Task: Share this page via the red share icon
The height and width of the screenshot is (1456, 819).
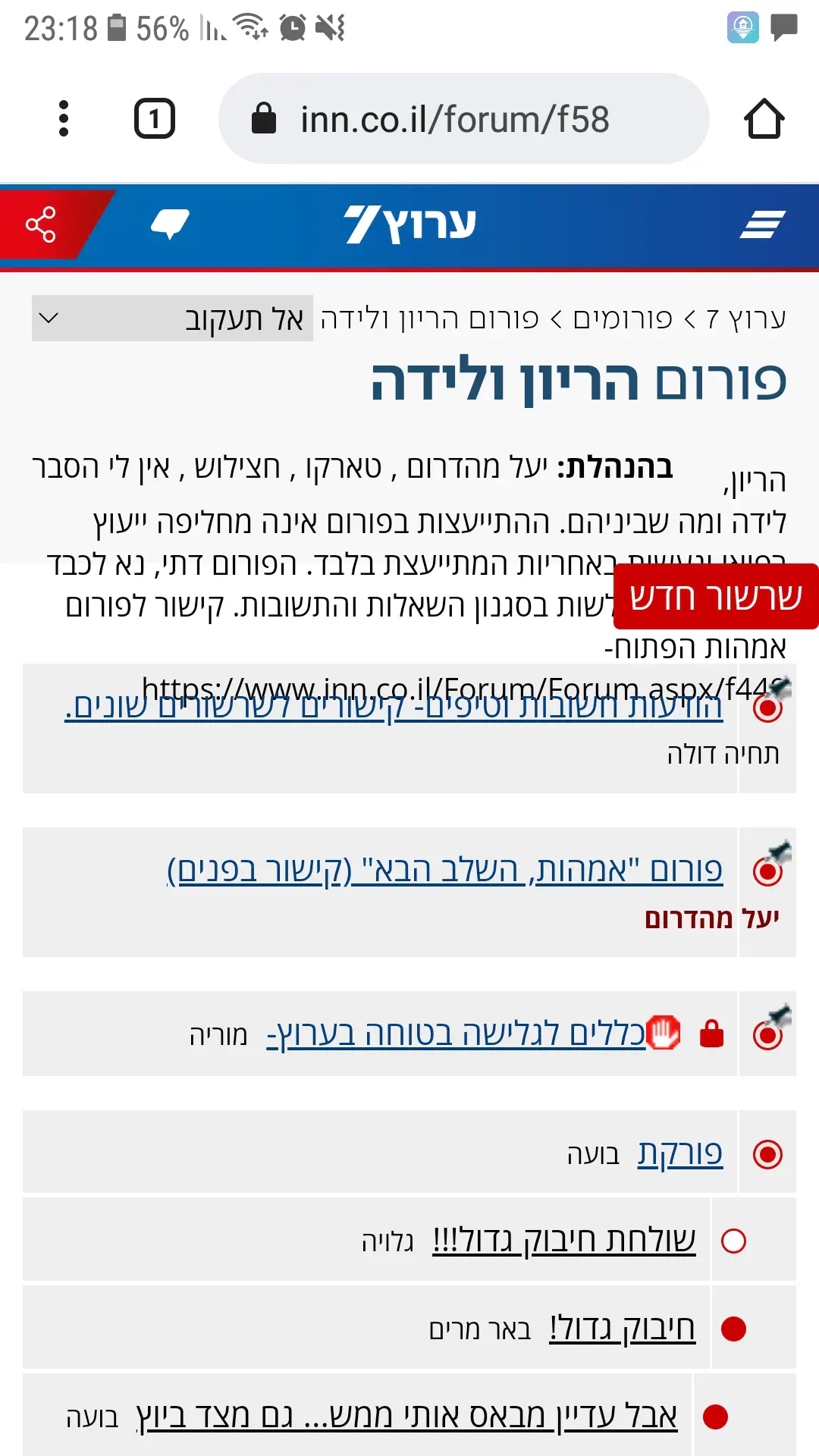Action: pos(41,224)
